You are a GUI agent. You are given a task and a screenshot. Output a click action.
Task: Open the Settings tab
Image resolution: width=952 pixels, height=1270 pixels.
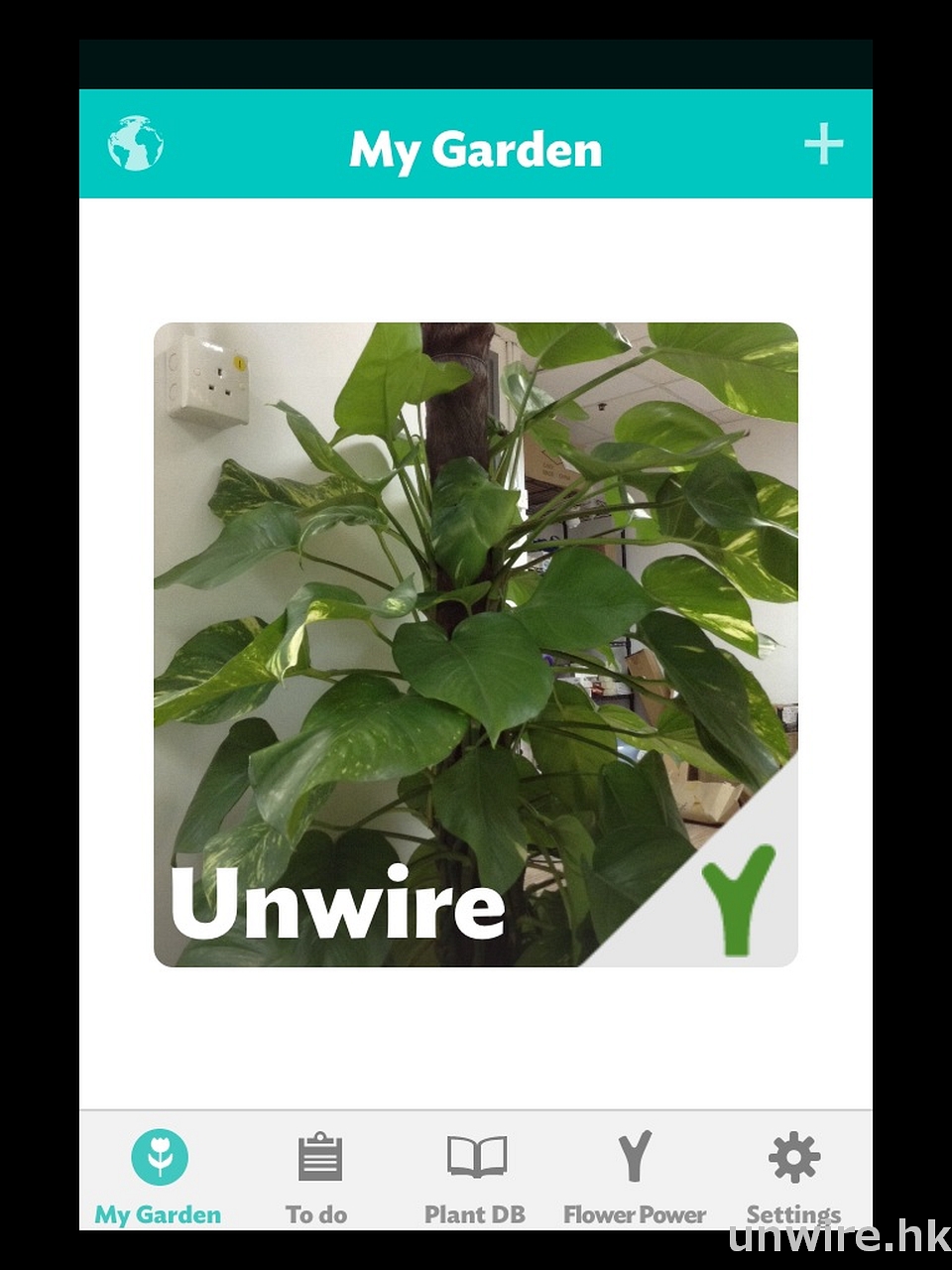click(x=793, y=1176)
